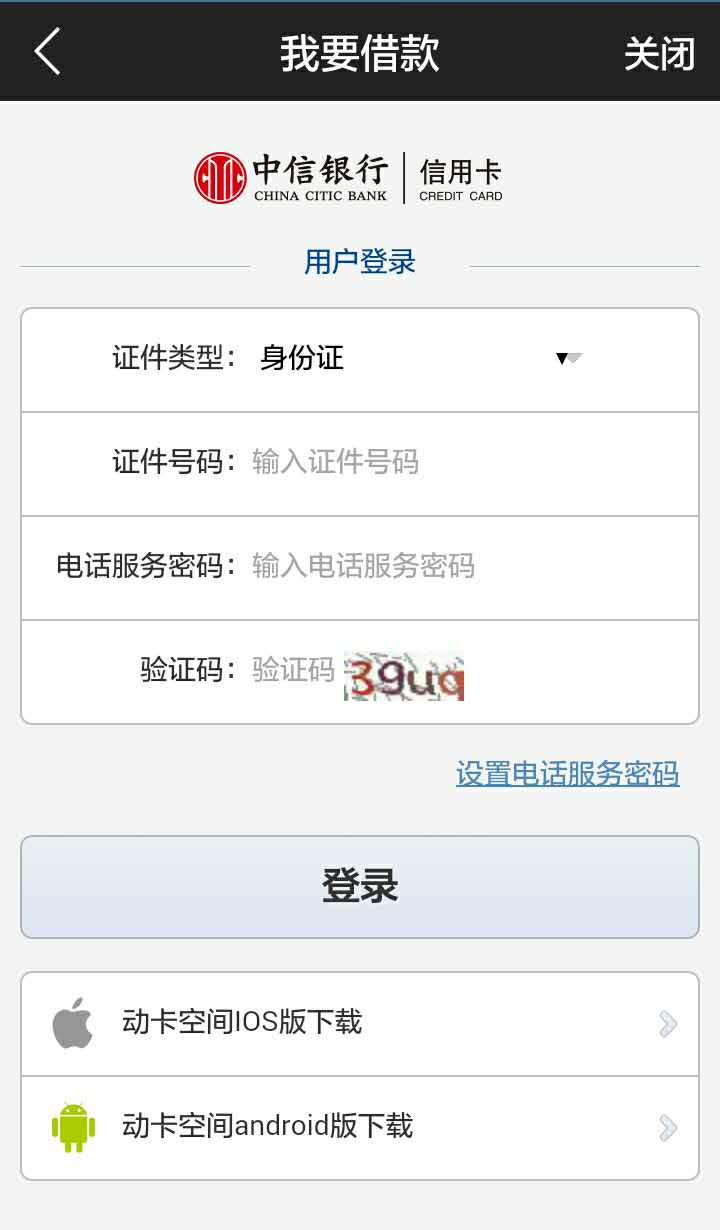Tap the 登录 button

tap(360, 887)
